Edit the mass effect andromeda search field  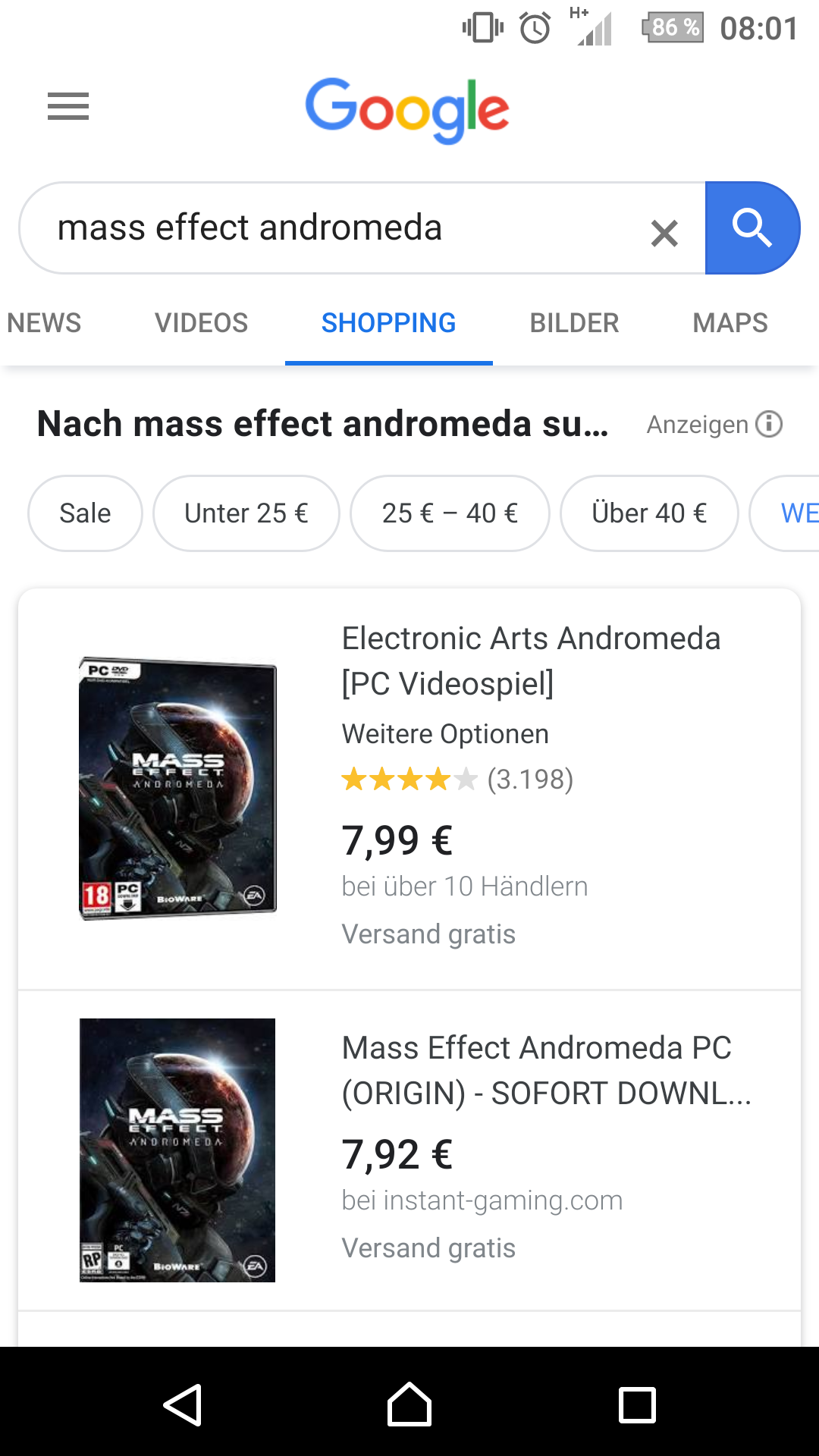[x=334, y=227]
